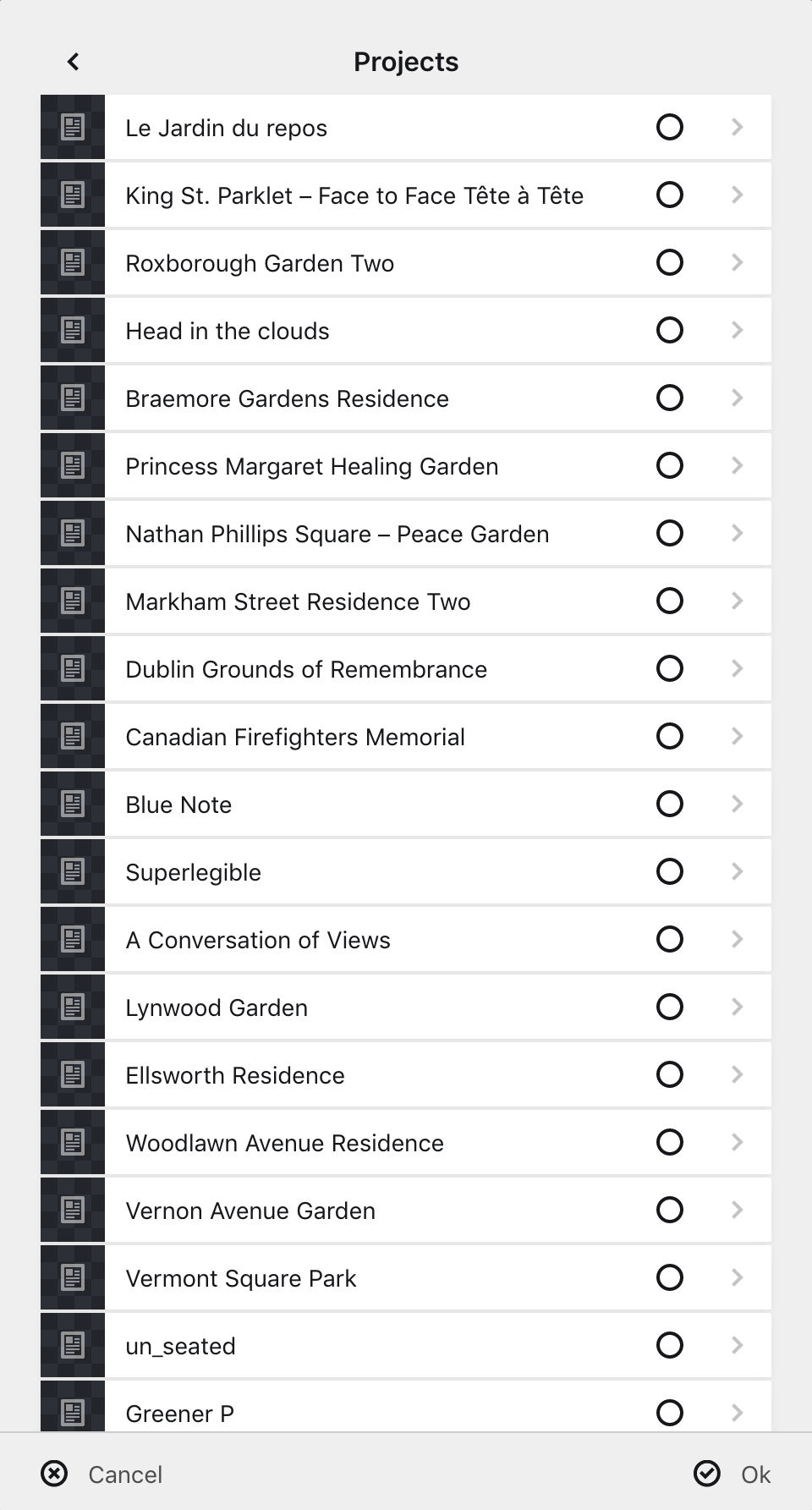Viewport: 812px width, 1510px height.
Task: Pick Dublin Grounds of Remembrance radio button
Action: (669, 669)
